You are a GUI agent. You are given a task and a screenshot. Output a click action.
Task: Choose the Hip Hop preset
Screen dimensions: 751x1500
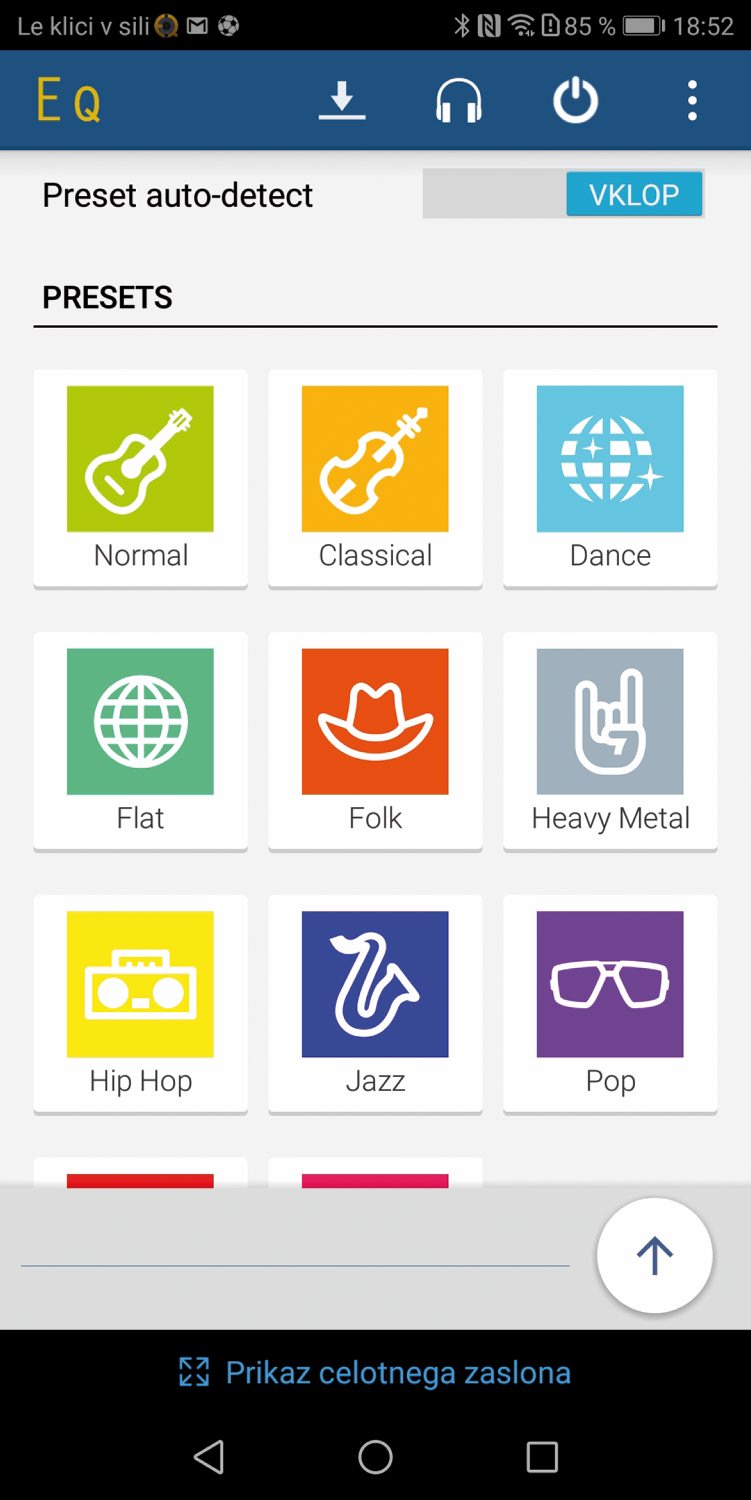(x=140, y=1004)
